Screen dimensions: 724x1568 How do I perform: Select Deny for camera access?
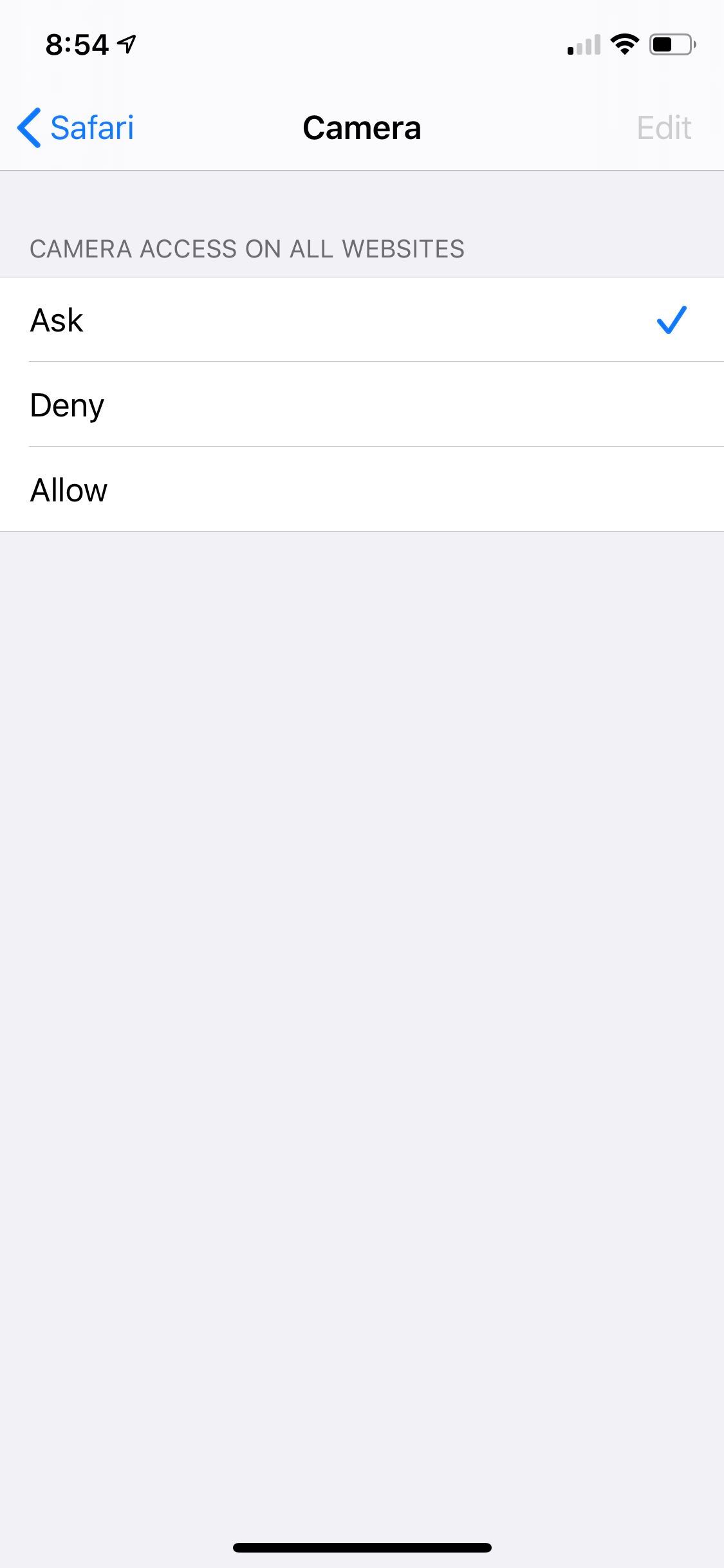click(362, 405)
